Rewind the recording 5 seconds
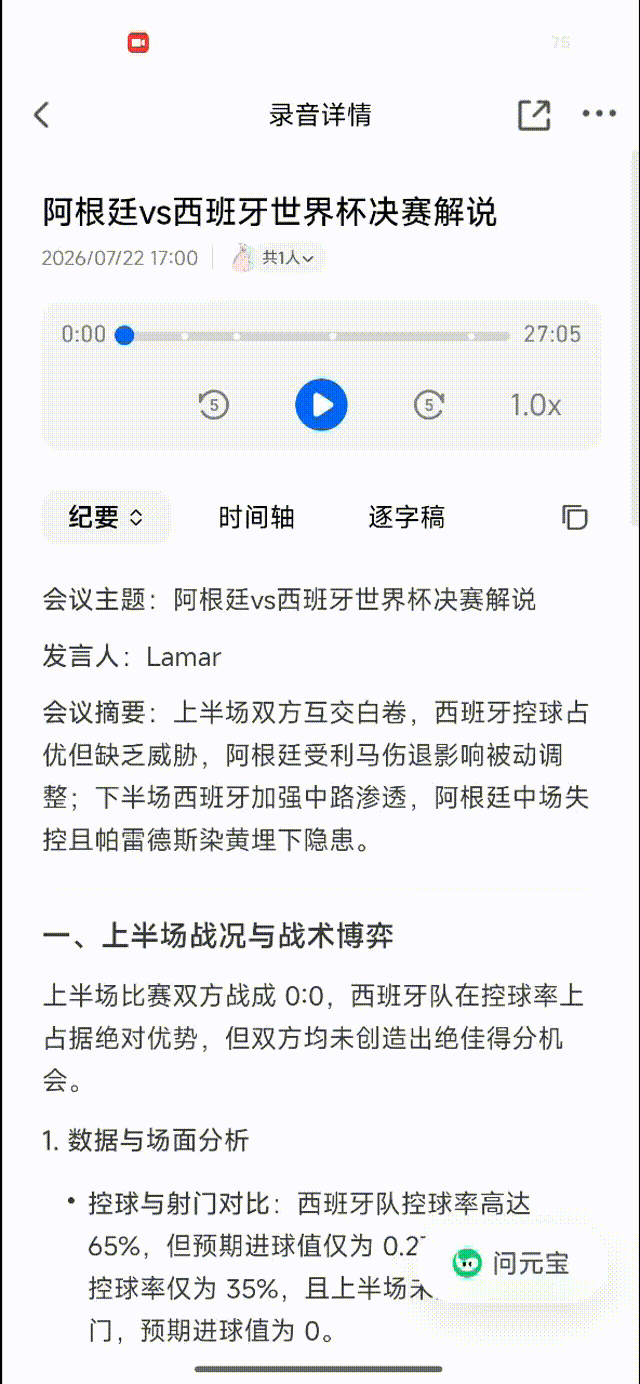The height and width of the screenshot is (1384, 640). [x=214, y=405]
